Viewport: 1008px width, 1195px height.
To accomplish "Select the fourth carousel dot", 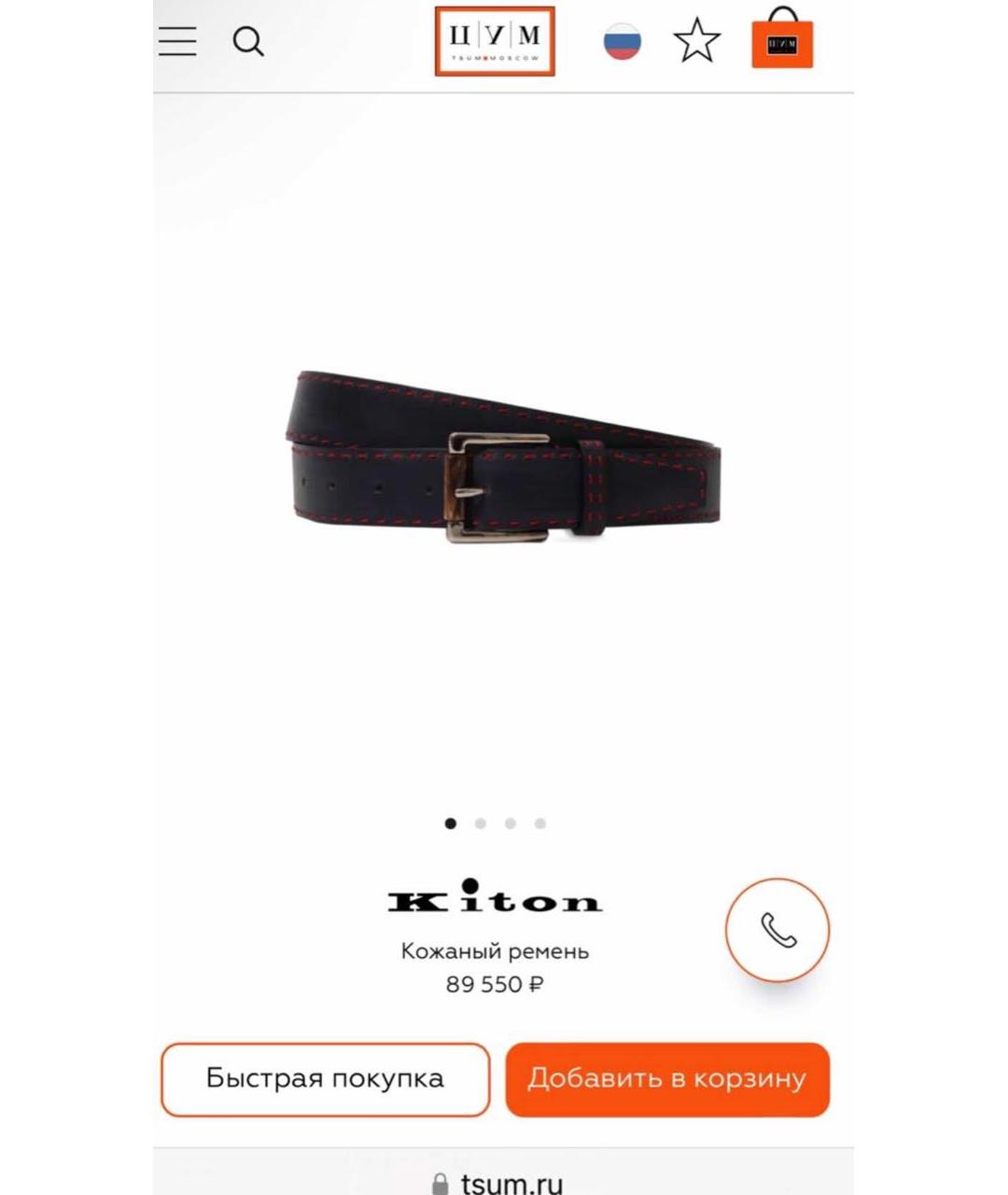I will pos(538,822).
